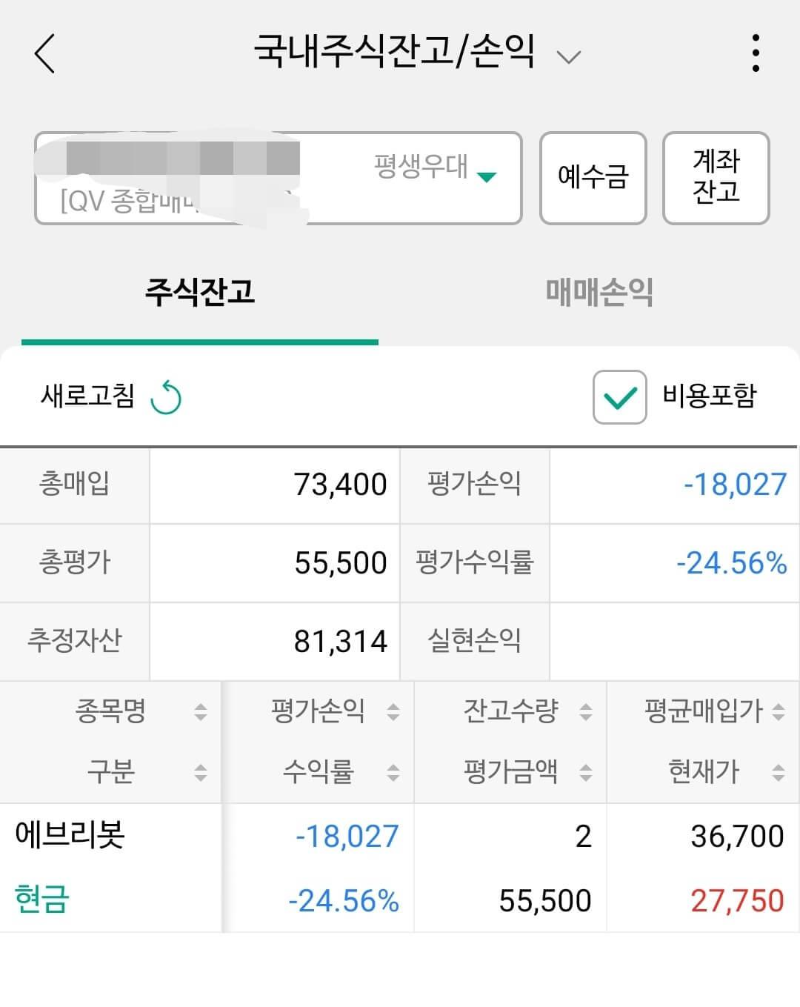
Task: Tap the sort icon on 종목명 column
Action: [200, 710]
